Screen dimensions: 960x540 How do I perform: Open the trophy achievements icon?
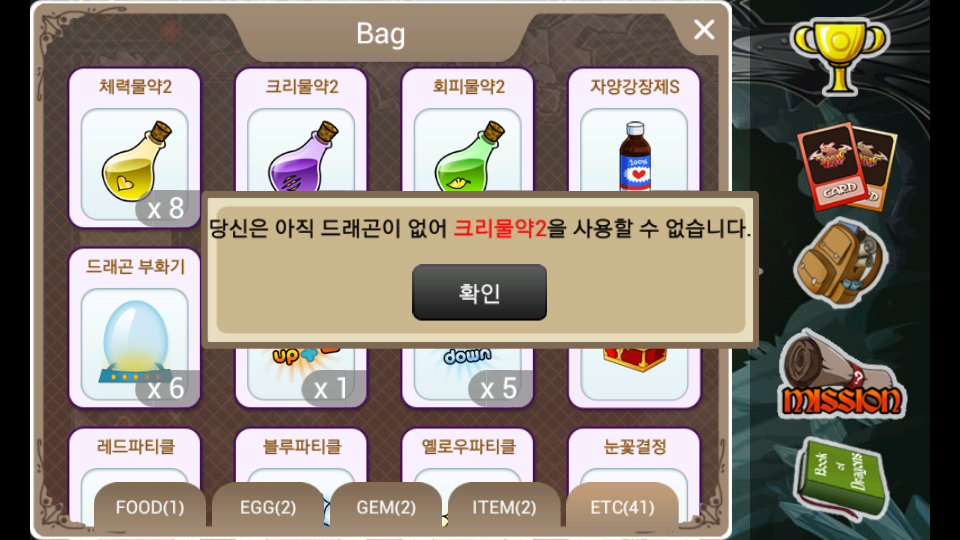coord(838,55)
